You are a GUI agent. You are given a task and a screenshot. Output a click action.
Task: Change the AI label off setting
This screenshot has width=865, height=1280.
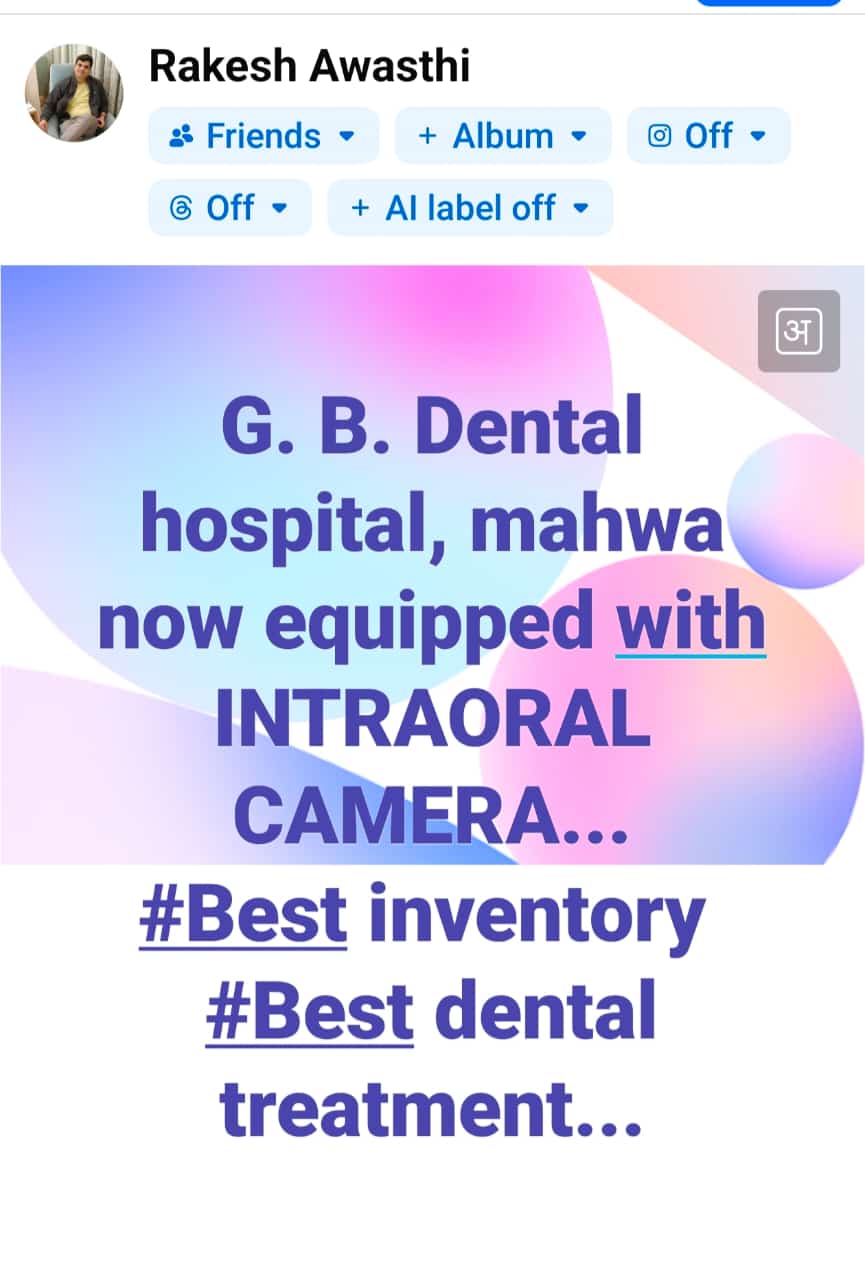(x=470, y=208)
